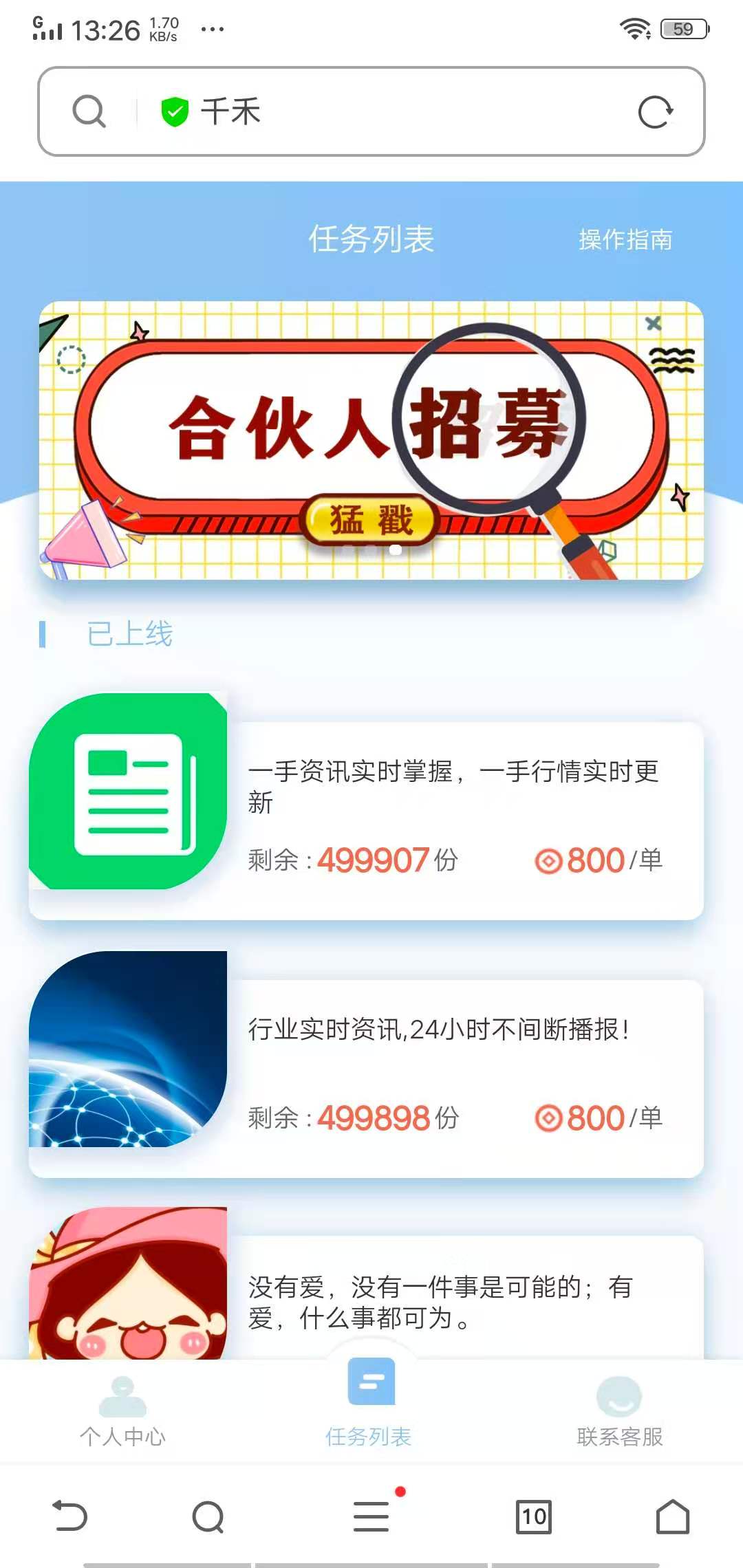Open the 操作指南 guide link

tap(625, 241)
